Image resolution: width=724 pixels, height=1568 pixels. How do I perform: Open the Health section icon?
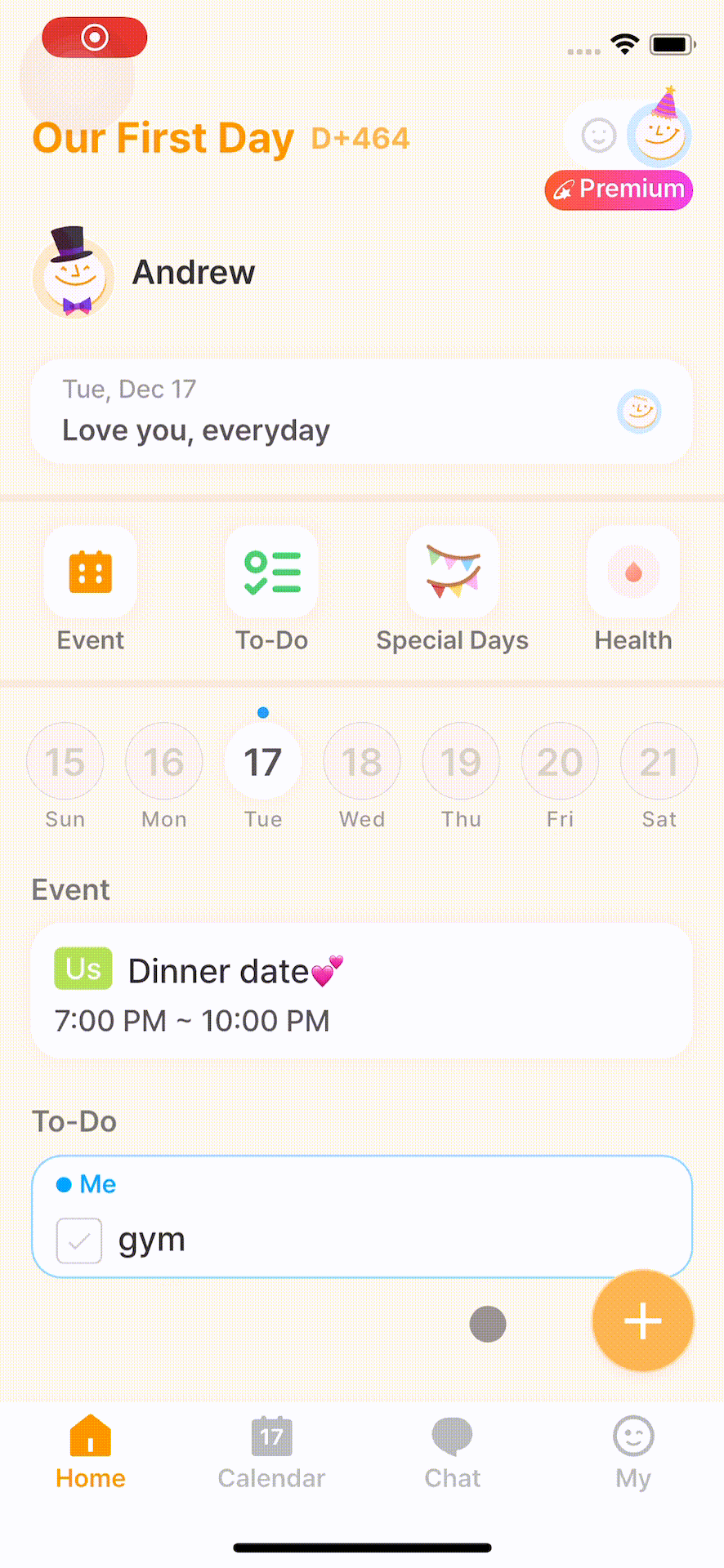633,572
